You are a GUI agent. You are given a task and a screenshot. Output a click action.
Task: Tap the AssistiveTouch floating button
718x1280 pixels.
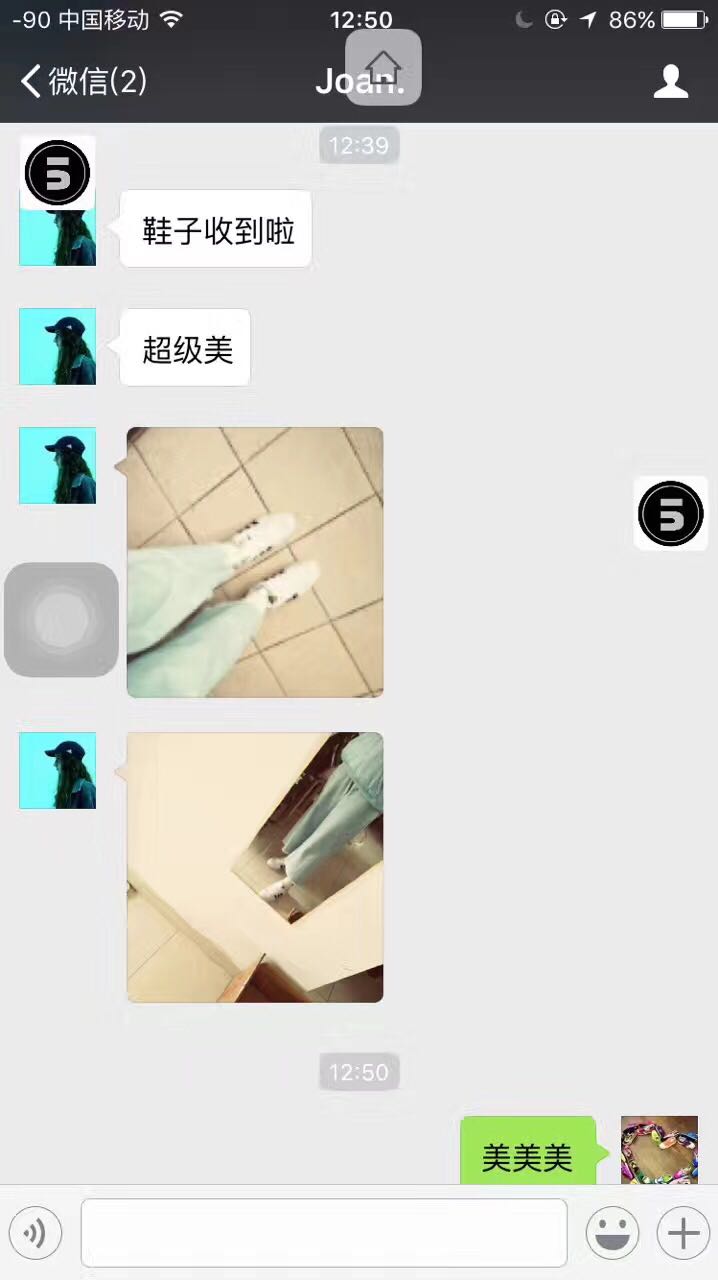click(x=61, y=620)
